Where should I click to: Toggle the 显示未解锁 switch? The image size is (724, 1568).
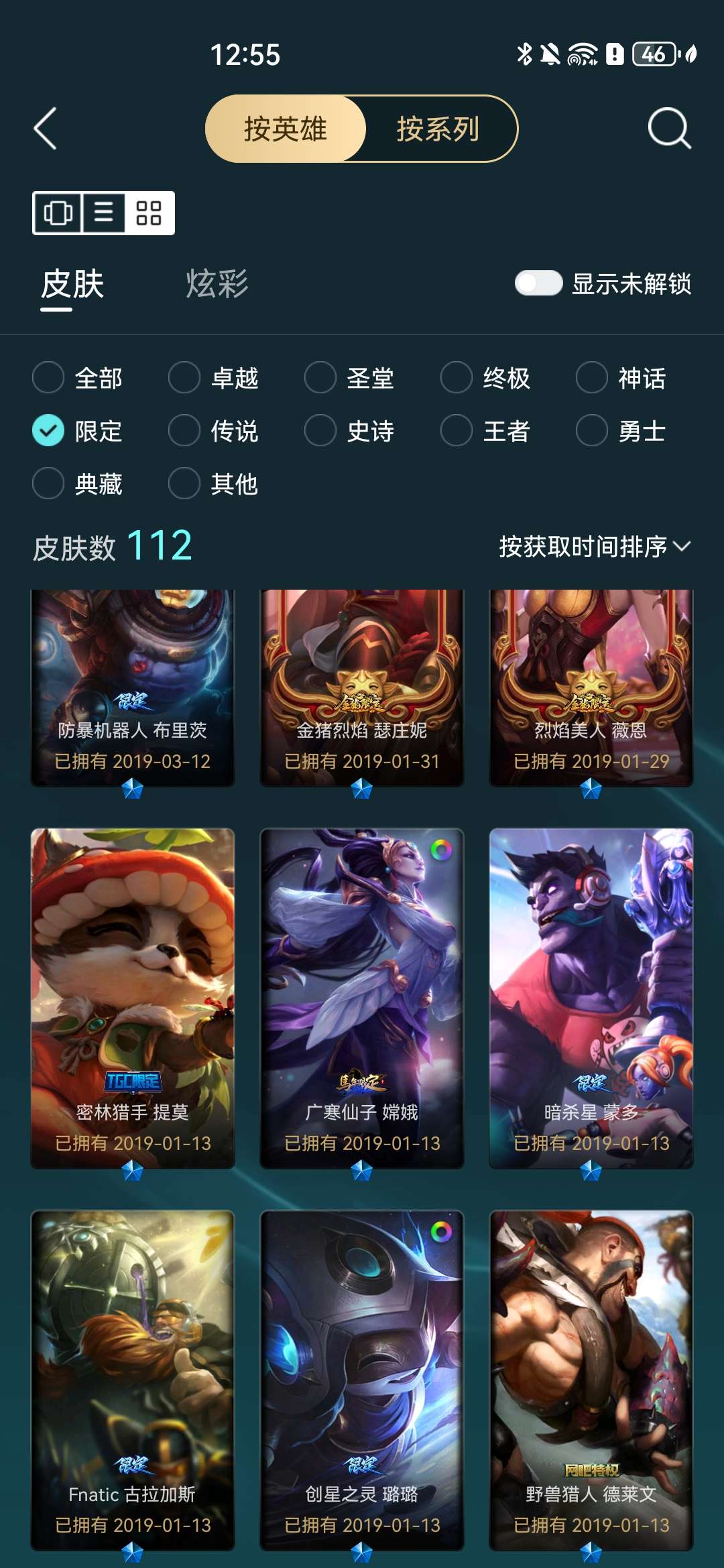[538, 283]
